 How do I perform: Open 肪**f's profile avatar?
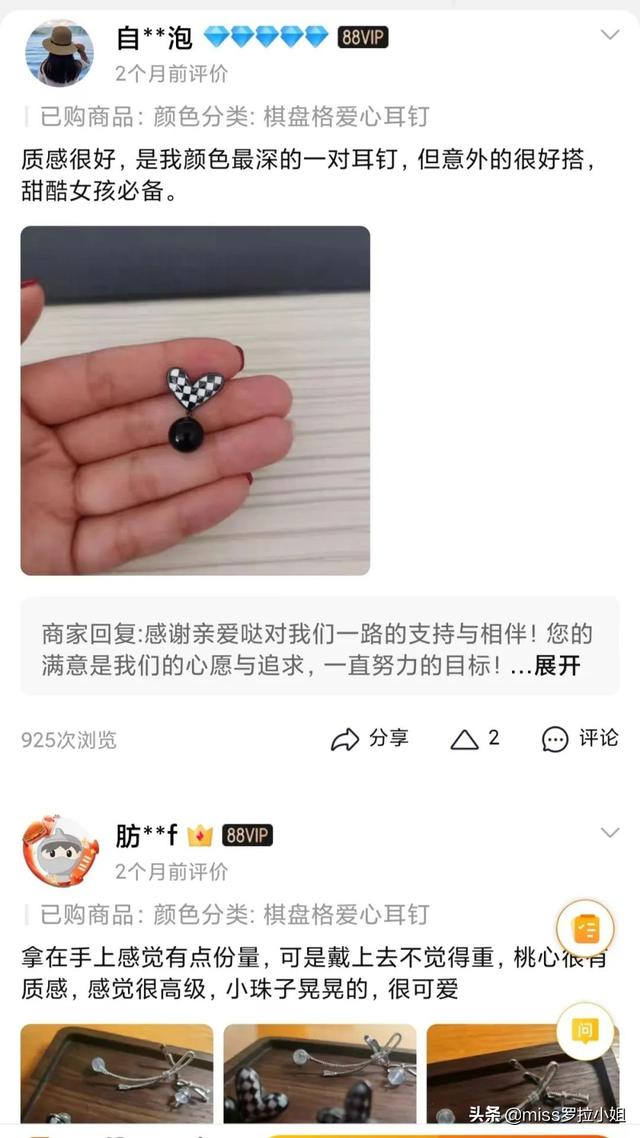(x=59, y=850)
